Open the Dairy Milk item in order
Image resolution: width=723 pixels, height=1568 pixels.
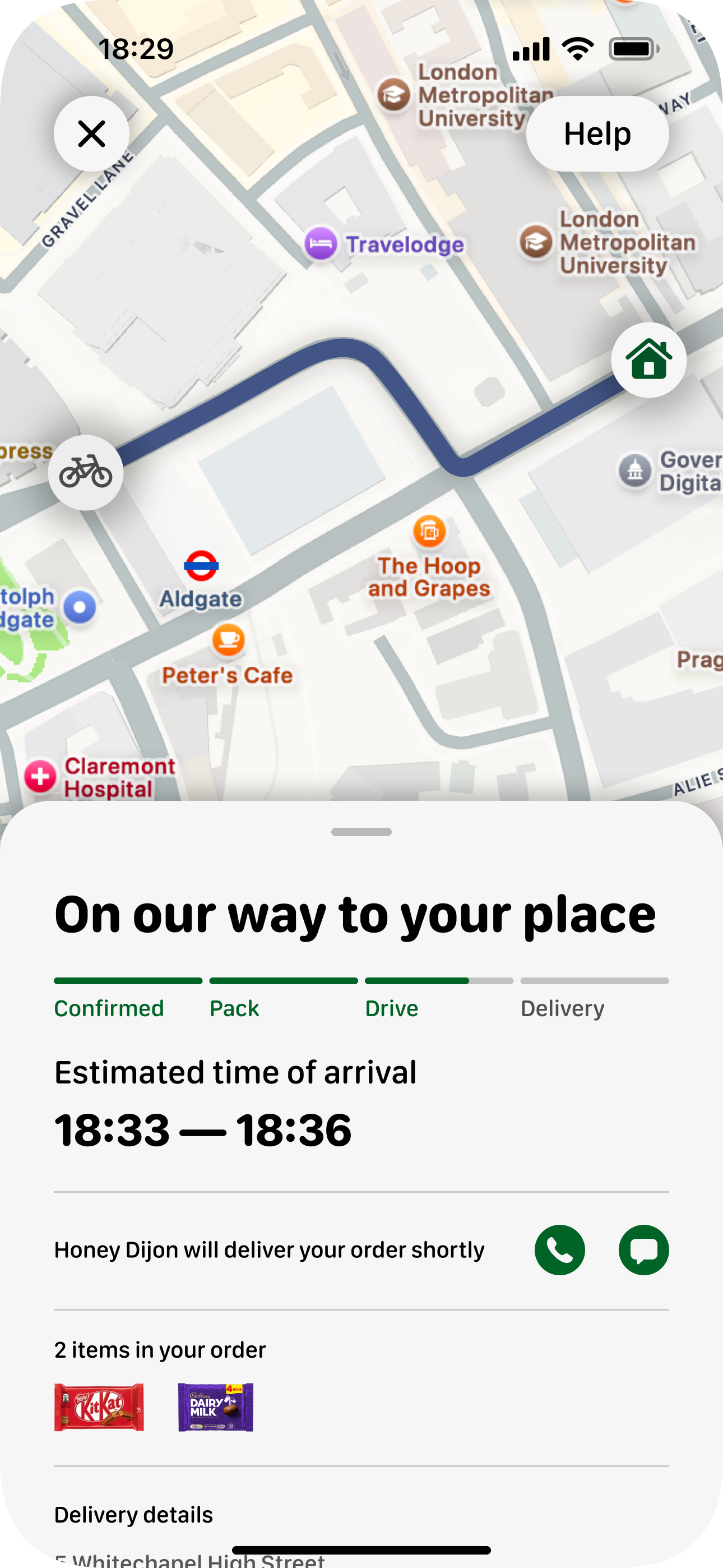pyautogui.click(x=215, y=1406)
